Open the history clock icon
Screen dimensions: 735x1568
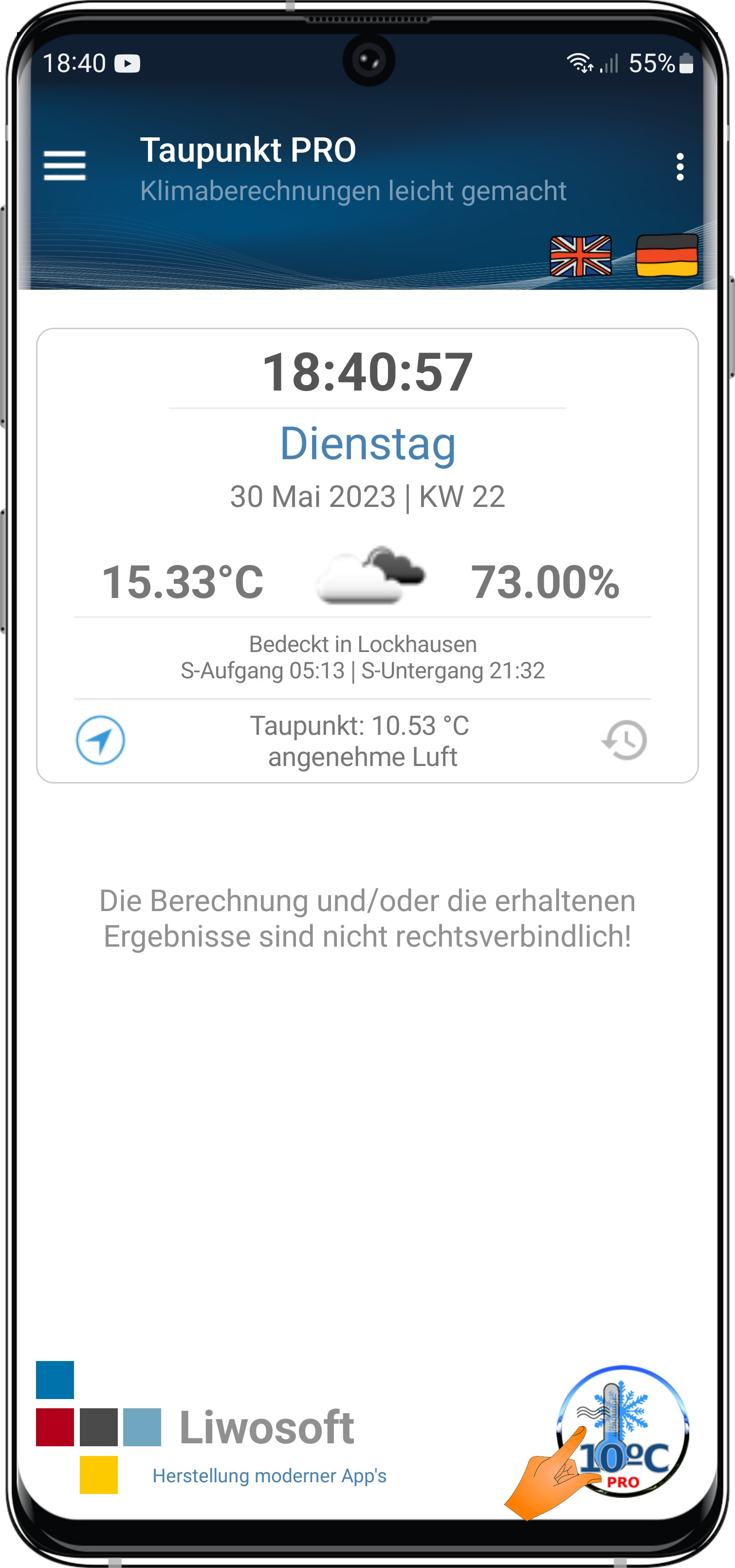pyautogui.click(x=625, y=740)
